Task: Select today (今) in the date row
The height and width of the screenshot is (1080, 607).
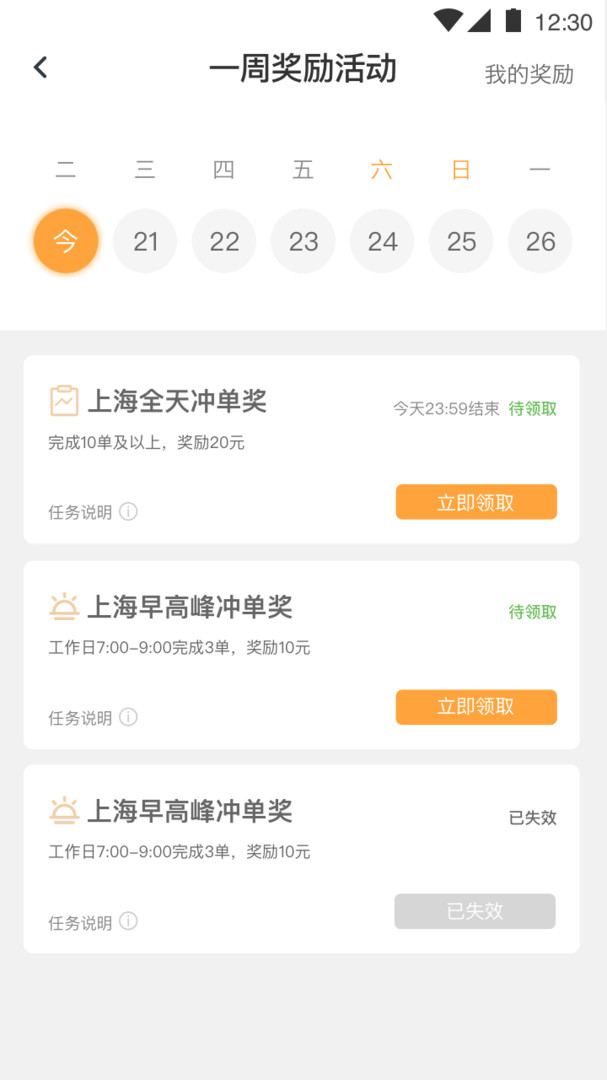Action: tap(66, 241)
